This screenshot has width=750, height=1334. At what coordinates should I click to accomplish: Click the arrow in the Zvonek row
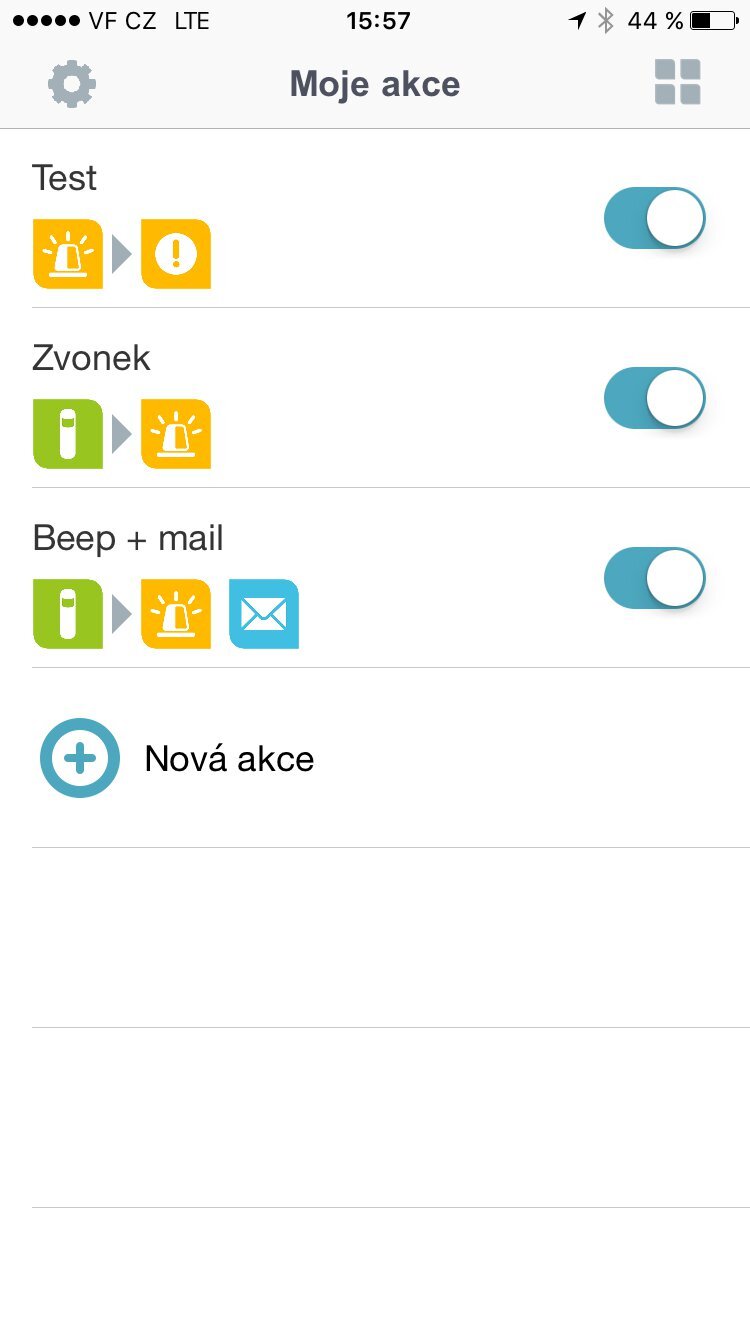(122, 434)
